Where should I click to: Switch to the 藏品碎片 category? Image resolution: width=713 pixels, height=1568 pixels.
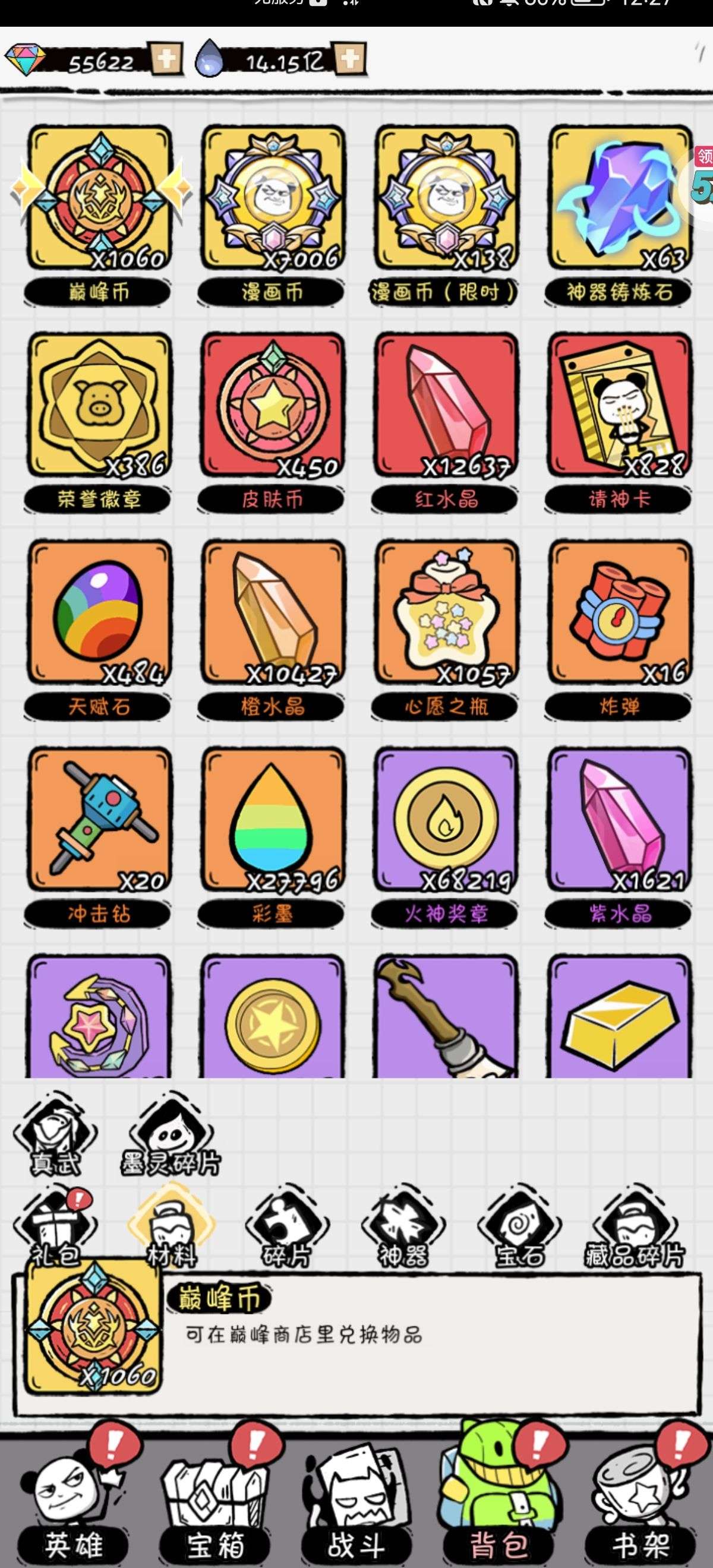point(635,1229)
